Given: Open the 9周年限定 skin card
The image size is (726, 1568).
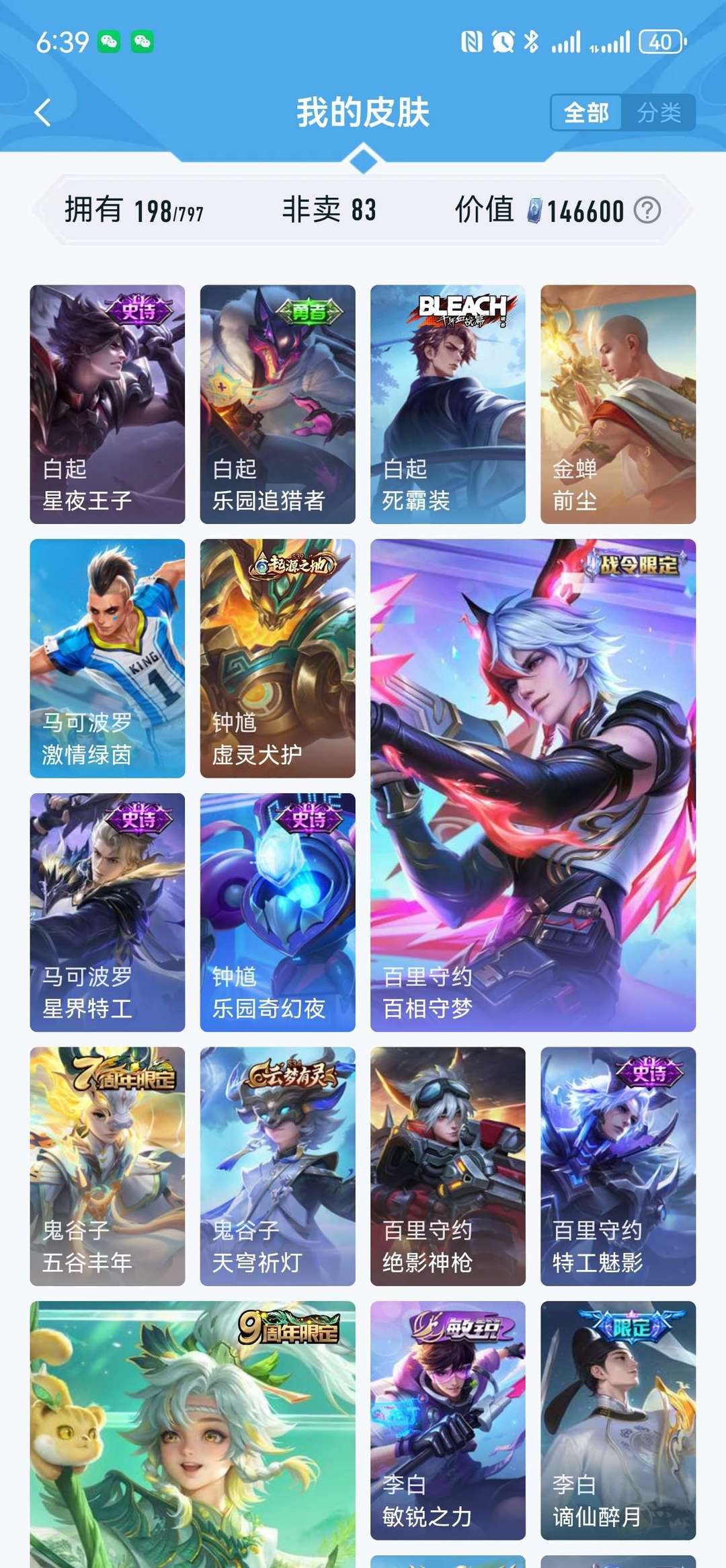Looking at the screenshot, I should [x=193, y=1434].
